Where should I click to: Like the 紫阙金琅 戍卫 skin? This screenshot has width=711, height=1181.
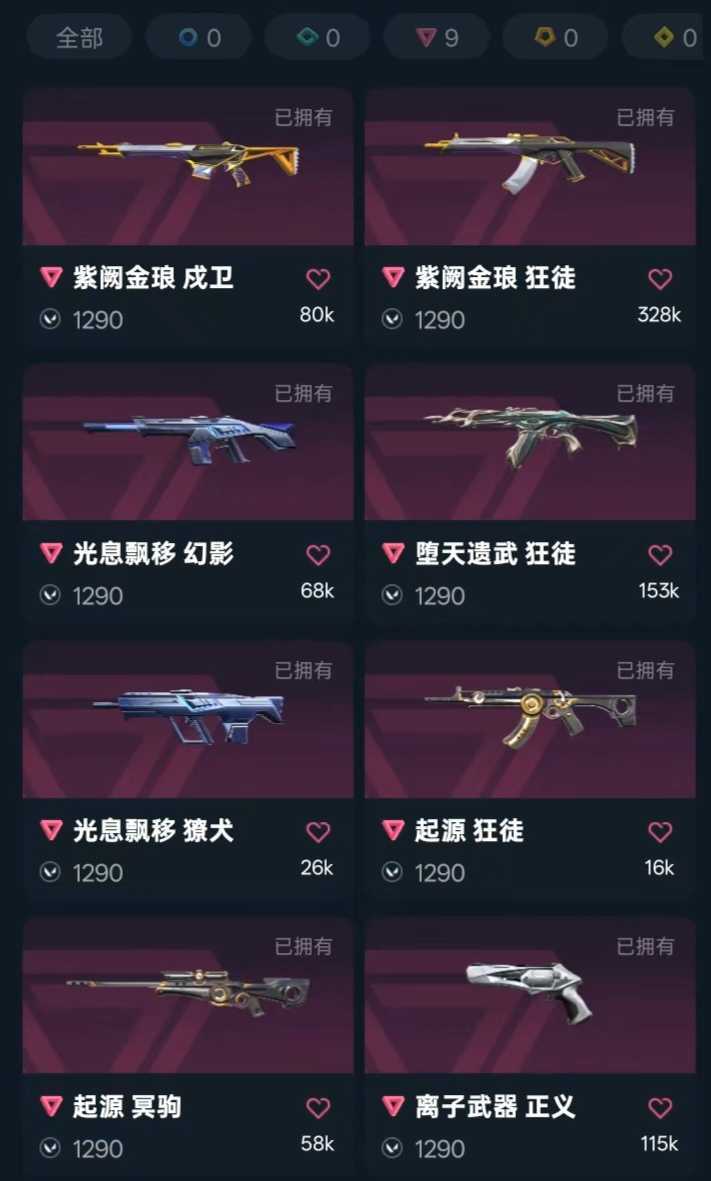[319, 279]
